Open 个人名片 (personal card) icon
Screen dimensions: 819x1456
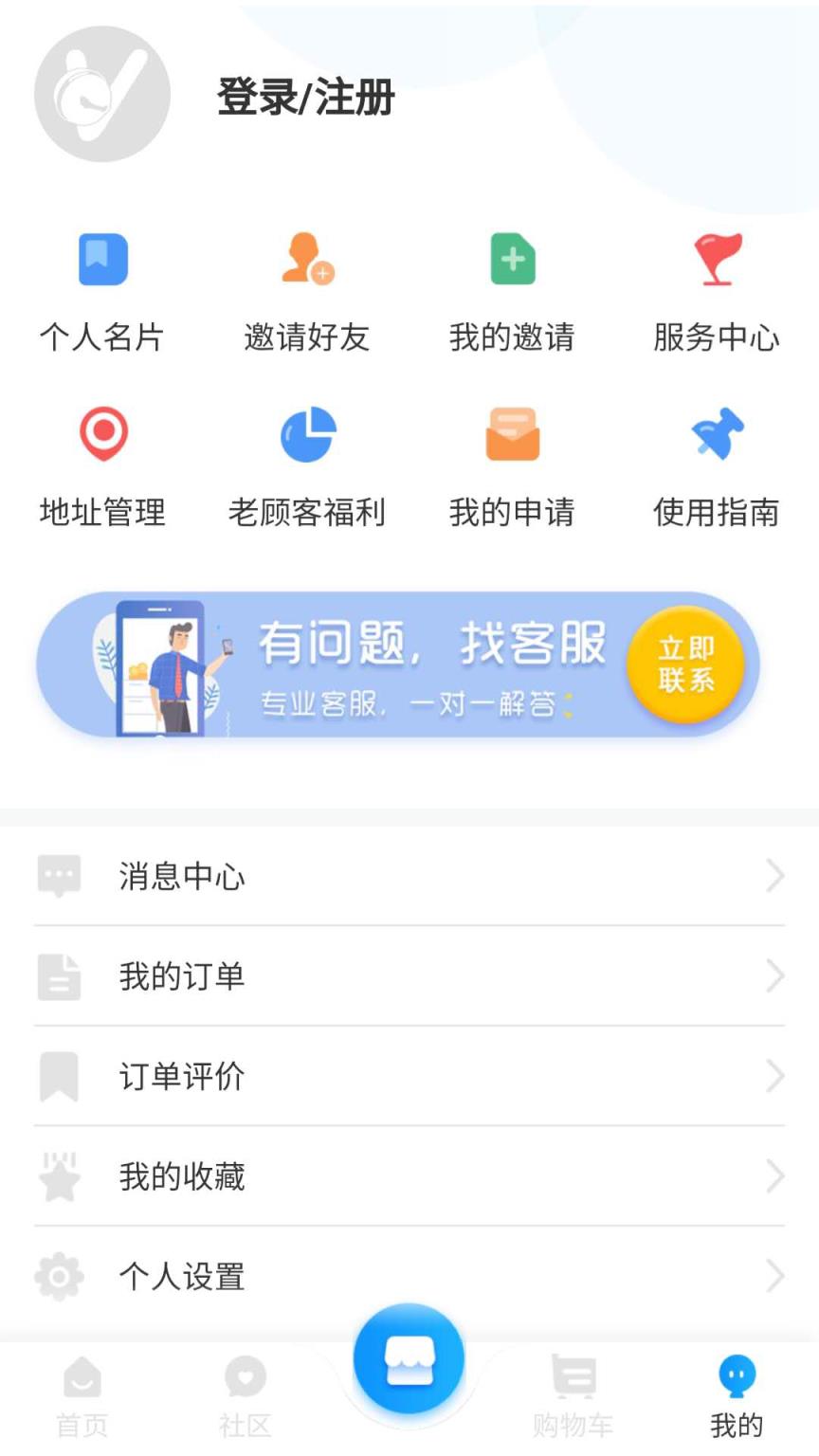(x=101, y=260)
